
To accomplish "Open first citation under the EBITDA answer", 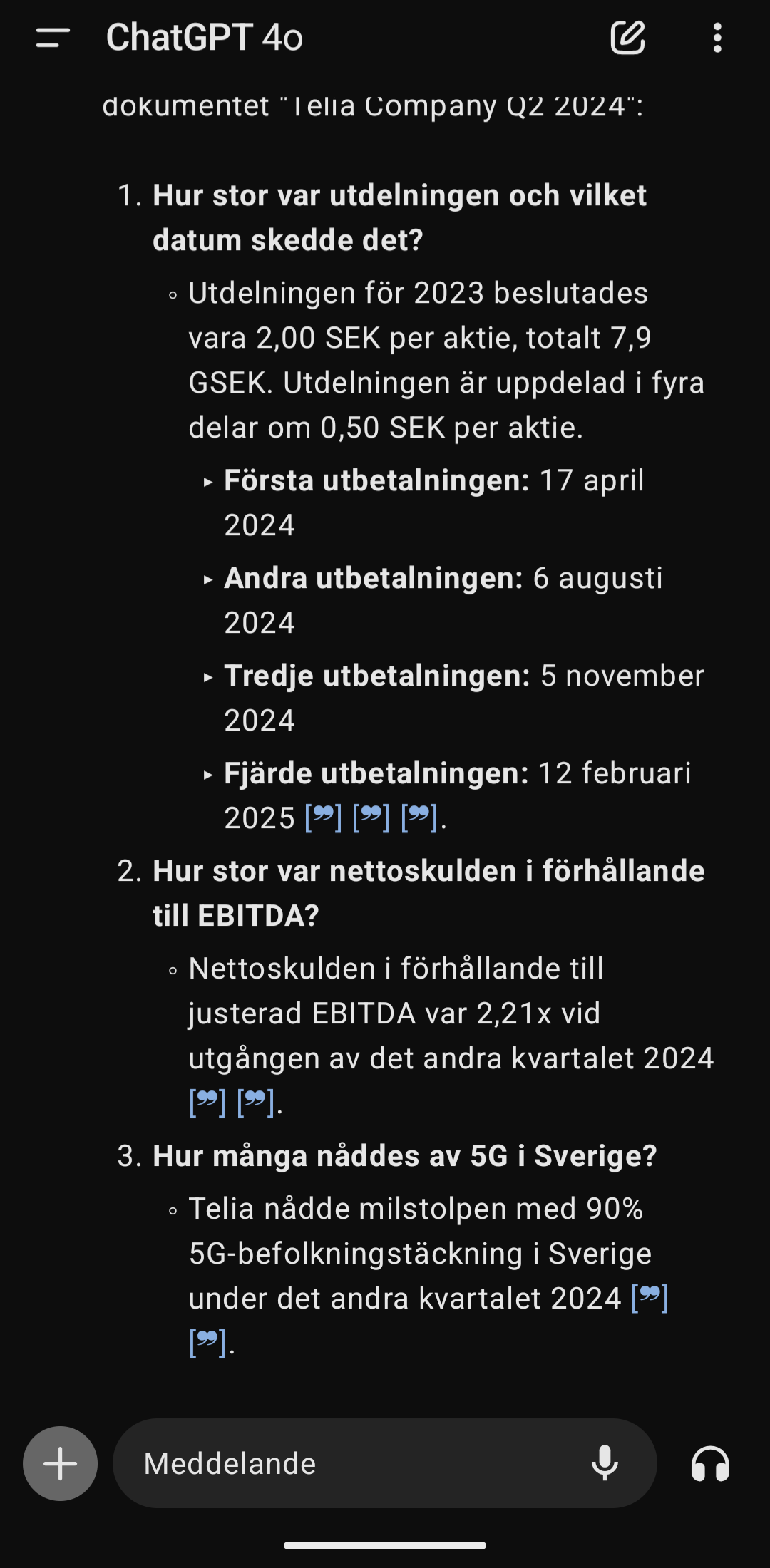I will coord(207,1103).
